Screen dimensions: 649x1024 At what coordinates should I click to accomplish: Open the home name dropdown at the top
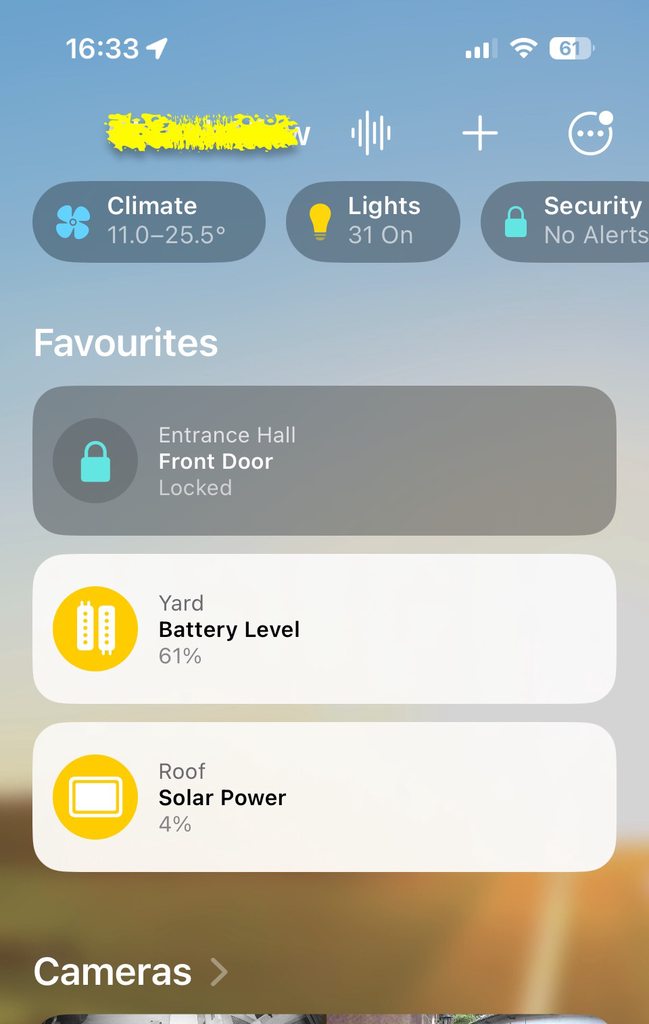207,134
